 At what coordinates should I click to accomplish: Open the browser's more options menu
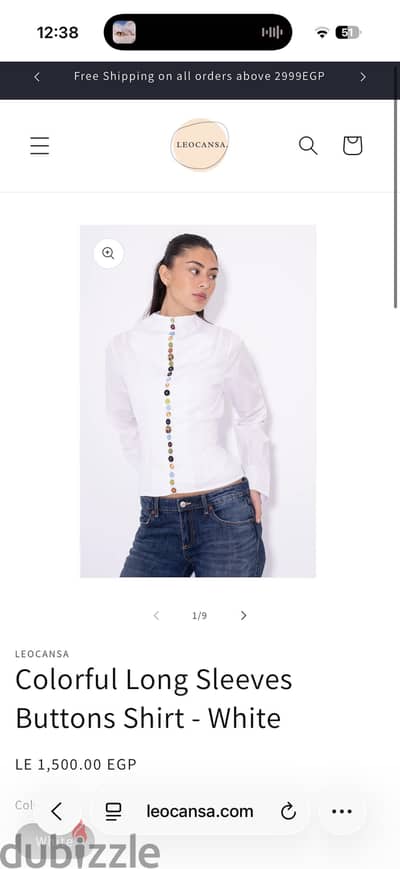tap(342, 812)
